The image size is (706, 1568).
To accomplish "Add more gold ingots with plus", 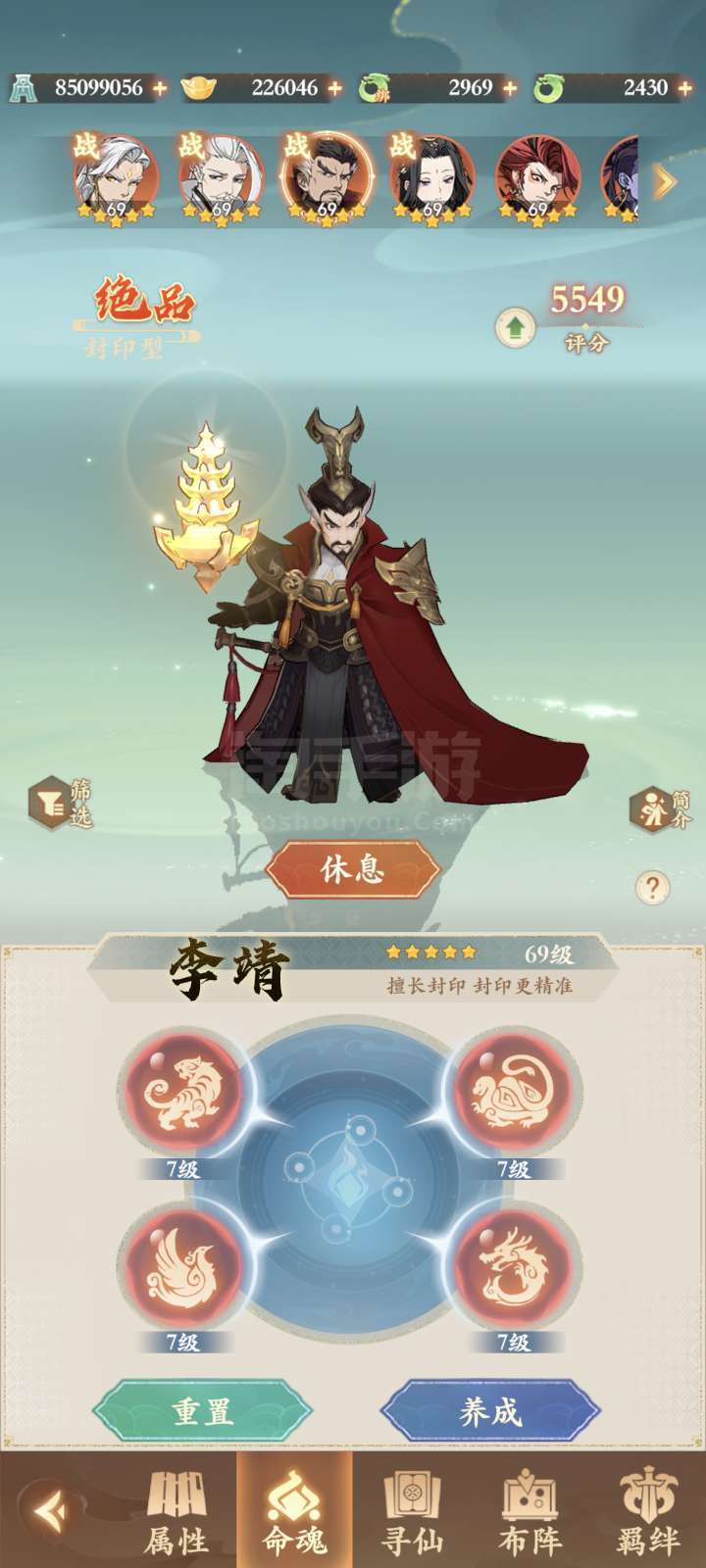I will coord(335,88).
